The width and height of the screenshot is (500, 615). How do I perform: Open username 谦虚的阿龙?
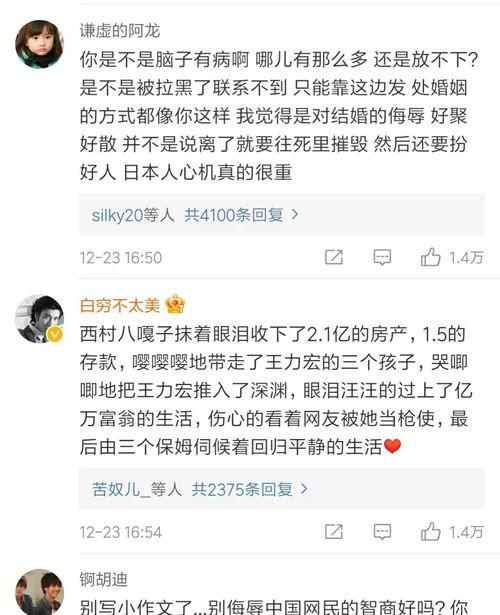pos(120,31)
